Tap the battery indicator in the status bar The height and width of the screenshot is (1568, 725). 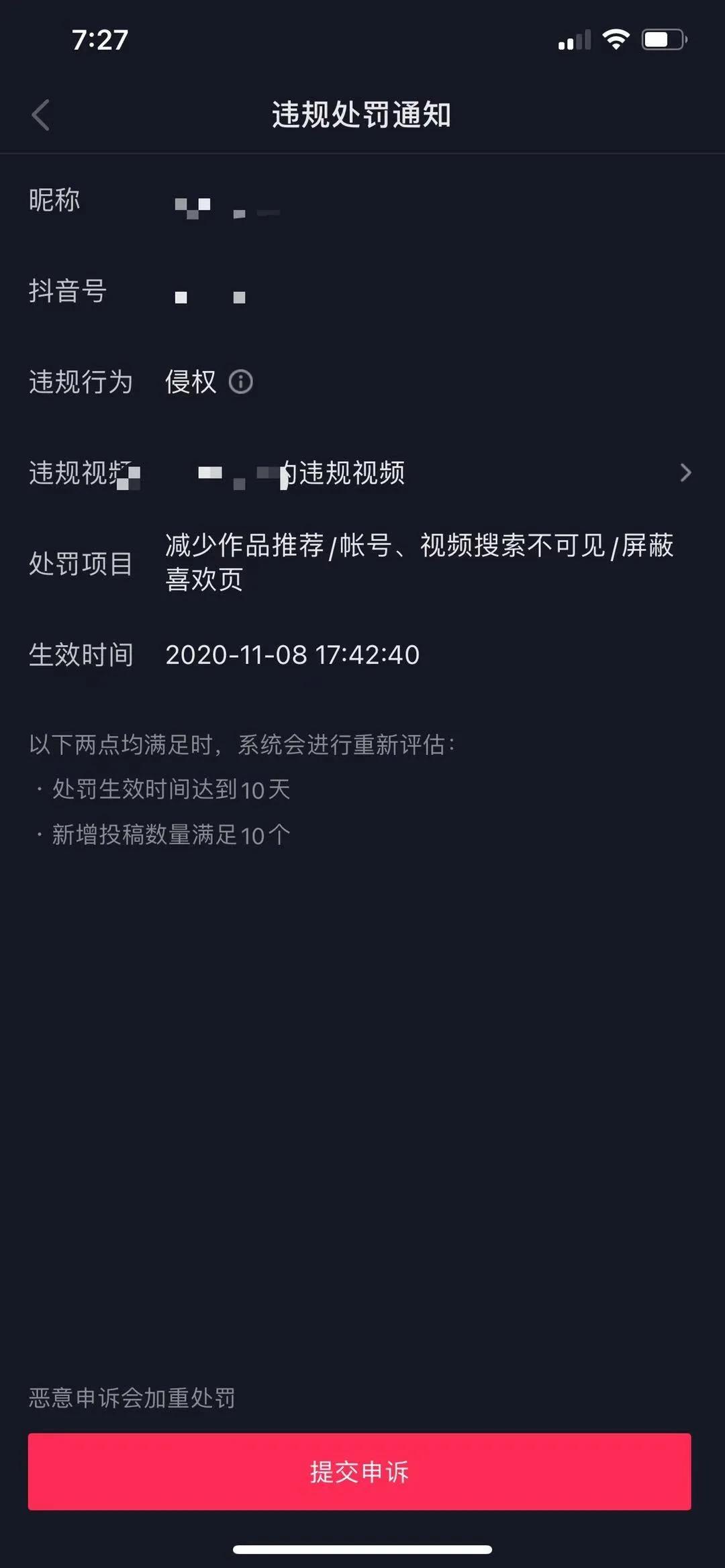point(662,40)
